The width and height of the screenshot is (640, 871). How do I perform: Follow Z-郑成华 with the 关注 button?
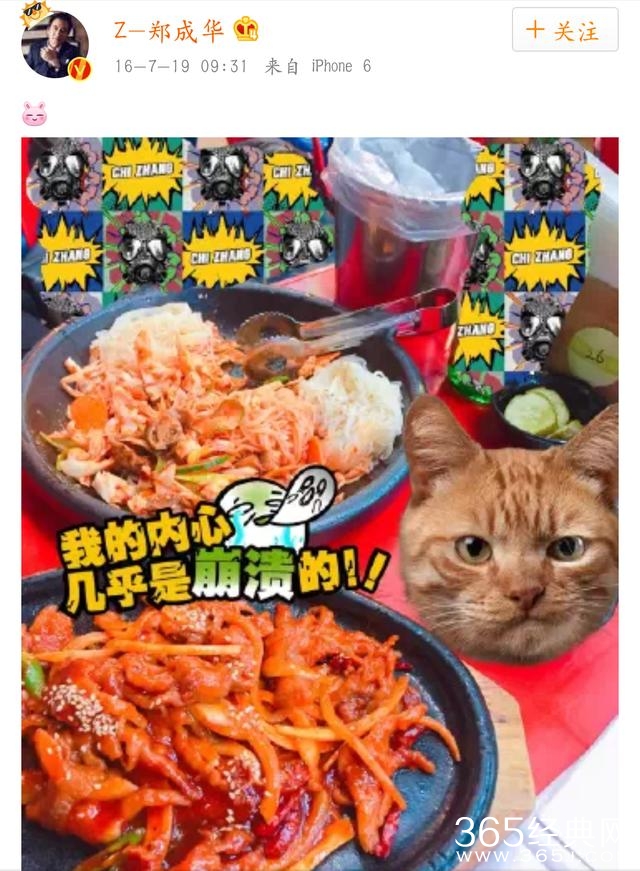click(x=563, y=31)
